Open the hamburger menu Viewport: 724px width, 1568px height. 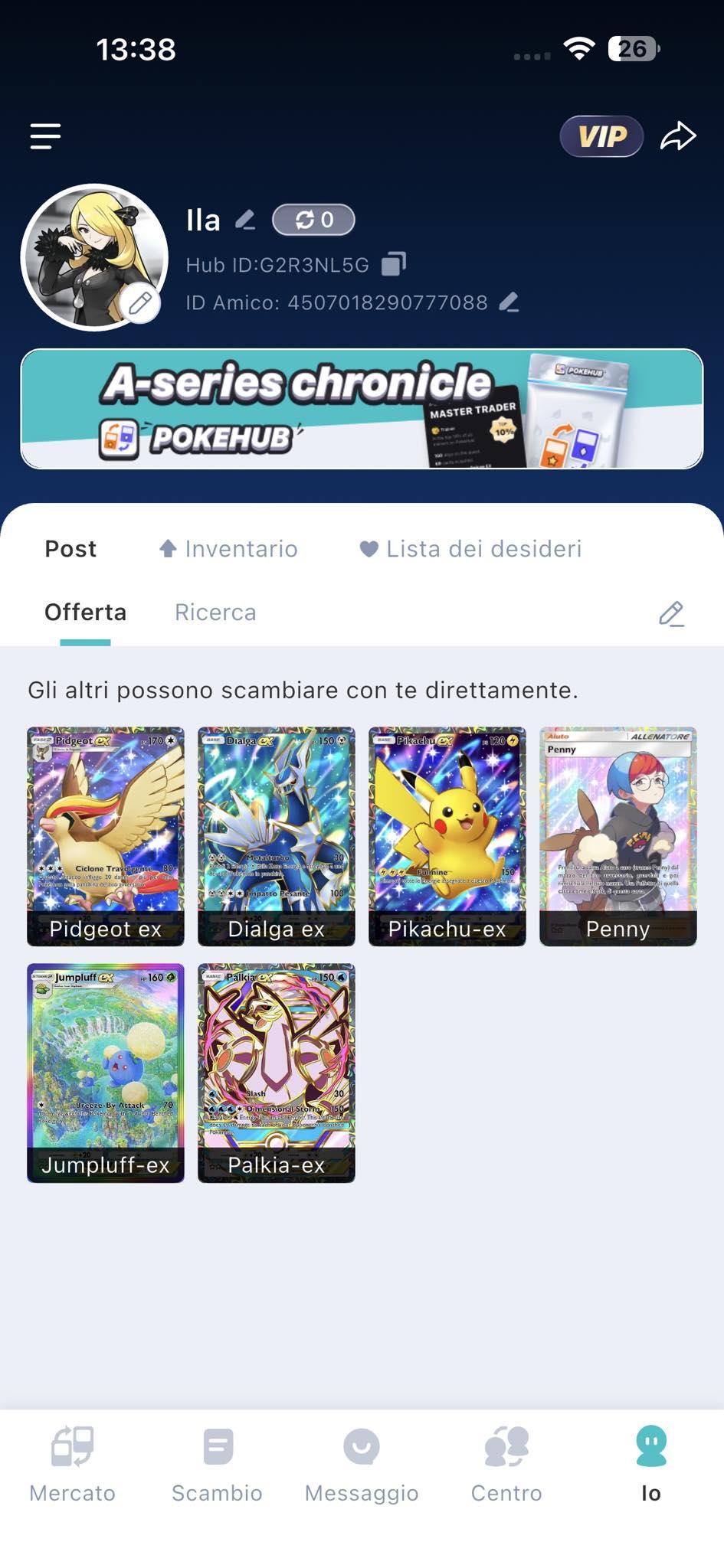pos(45,136)
